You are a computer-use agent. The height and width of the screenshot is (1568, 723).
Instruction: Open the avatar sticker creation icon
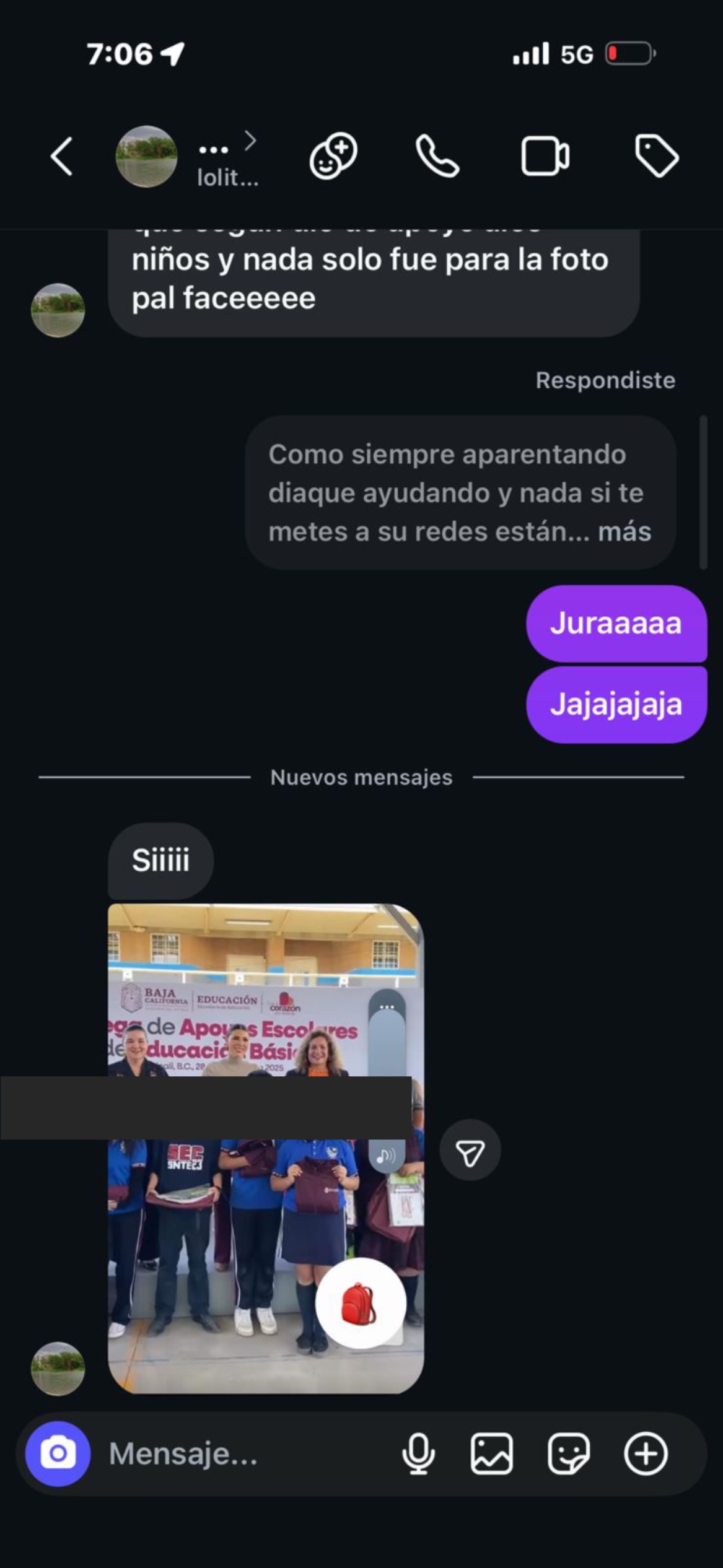333,156
